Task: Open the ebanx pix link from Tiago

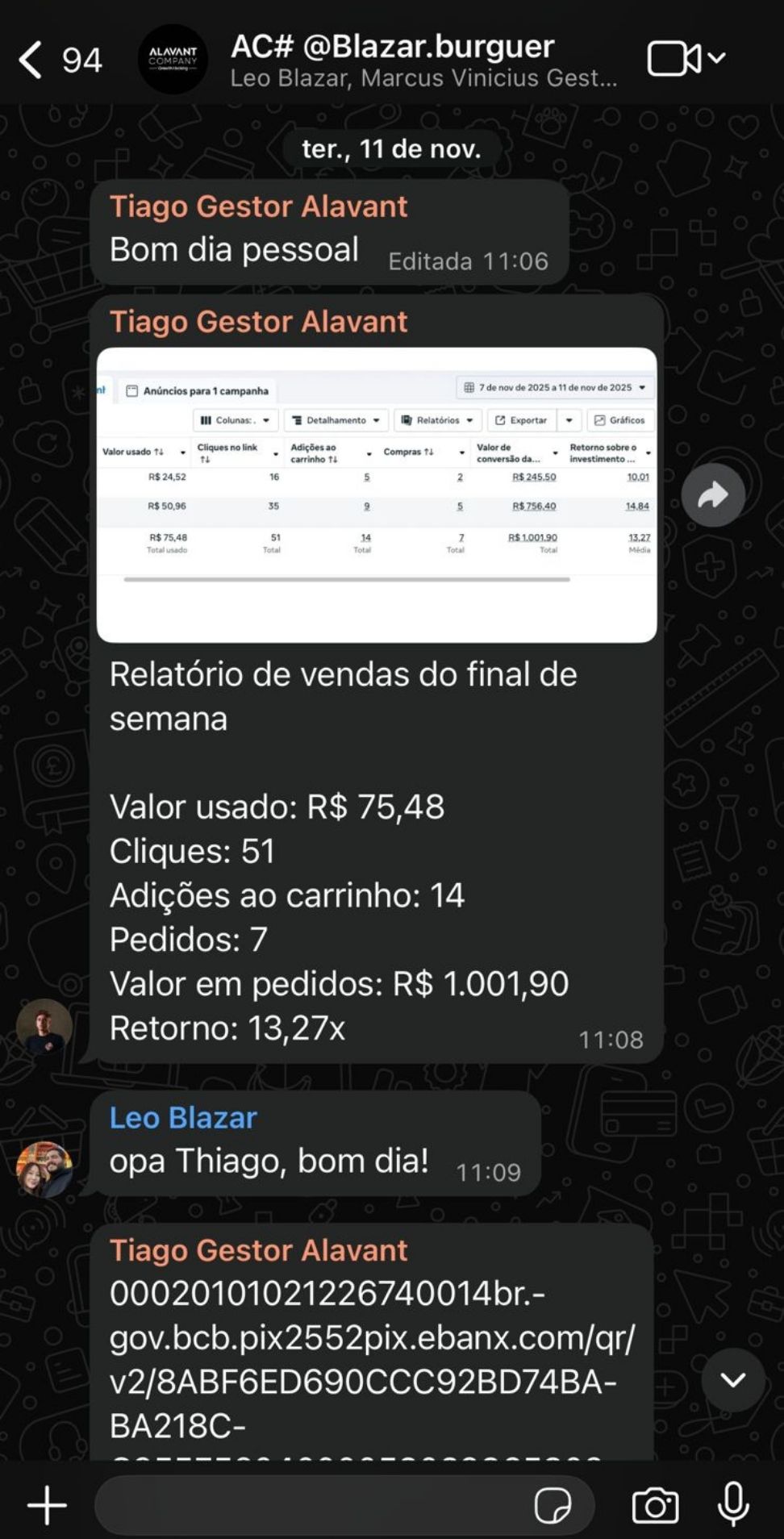Action: [x=371, y=1339]
